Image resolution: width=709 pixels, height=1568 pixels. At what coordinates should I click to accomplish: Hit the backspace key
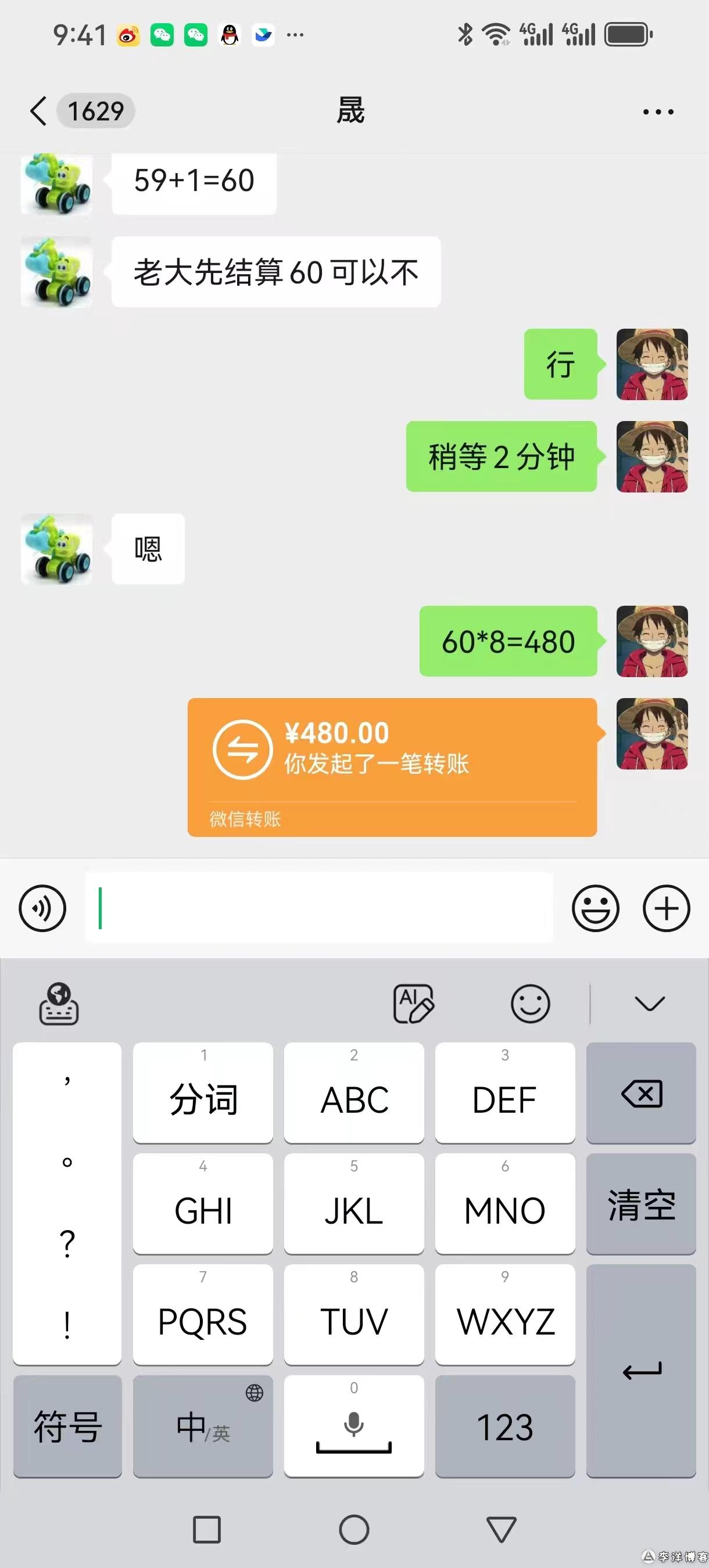(641, 1093)
